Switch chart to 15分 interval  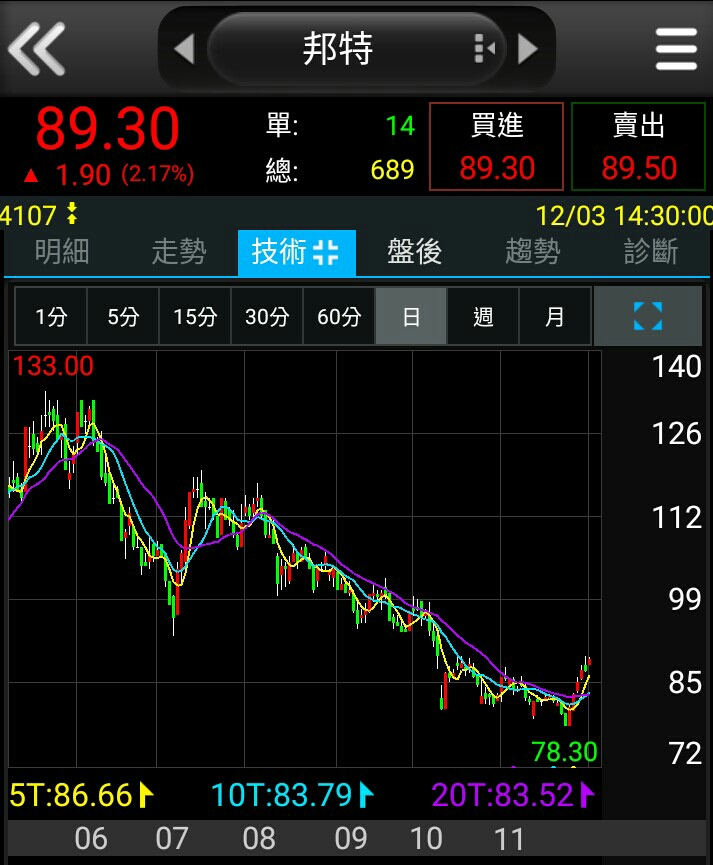click(195, 317)
